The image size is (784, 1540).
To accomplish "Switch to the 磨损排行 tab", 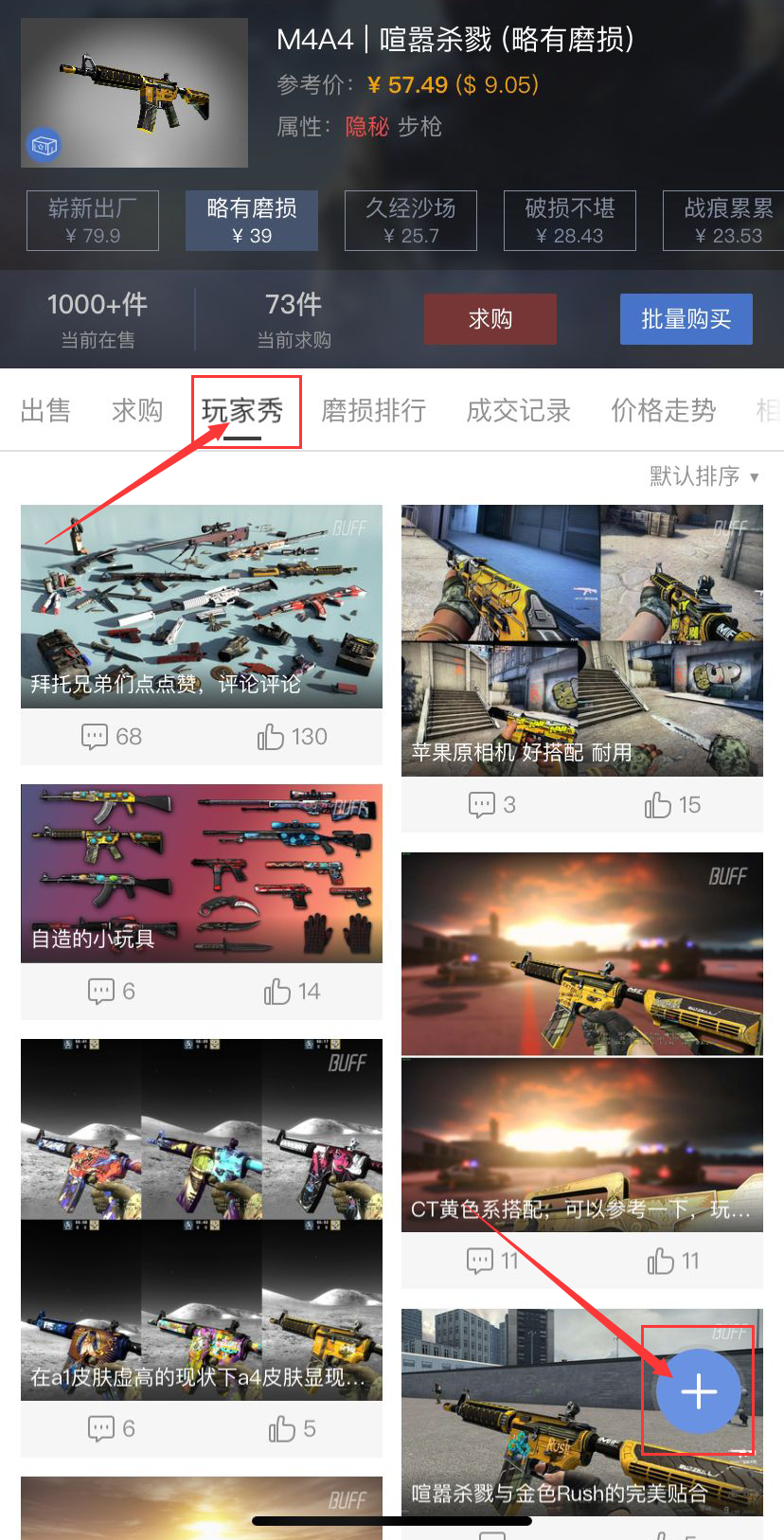I will [373, 410].
